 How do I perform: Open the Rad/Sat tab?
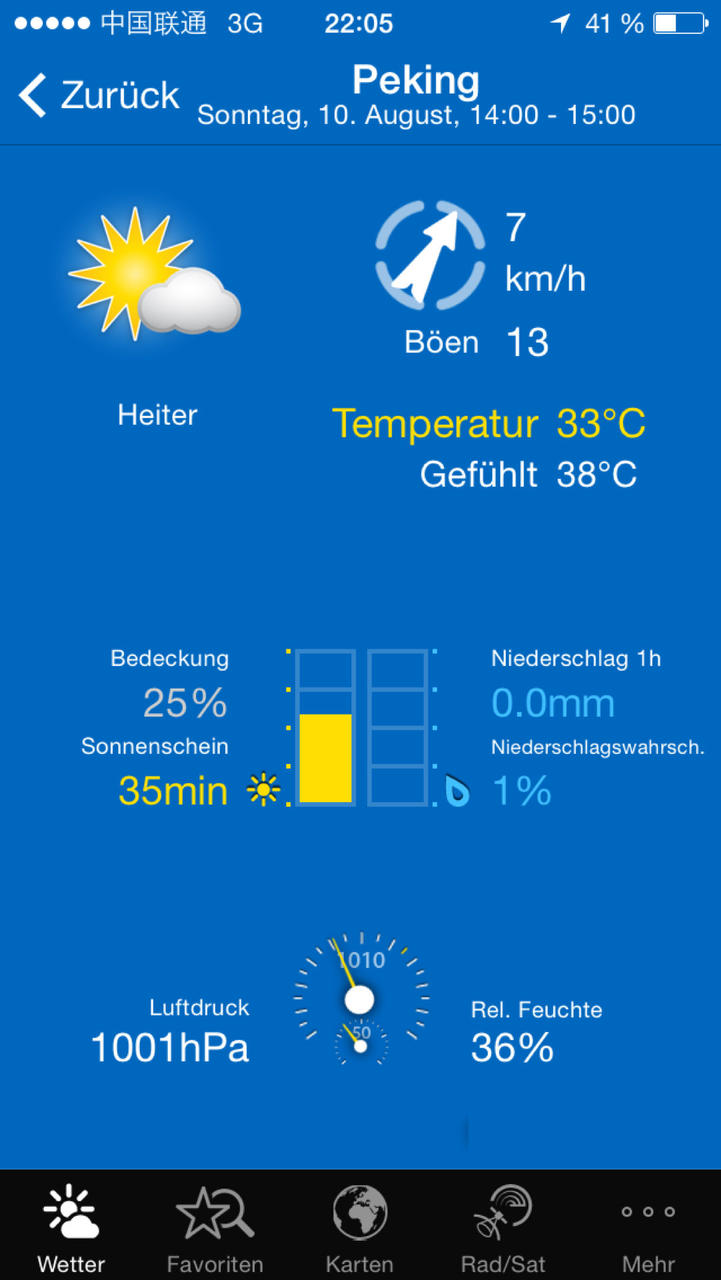(503, 1227)
